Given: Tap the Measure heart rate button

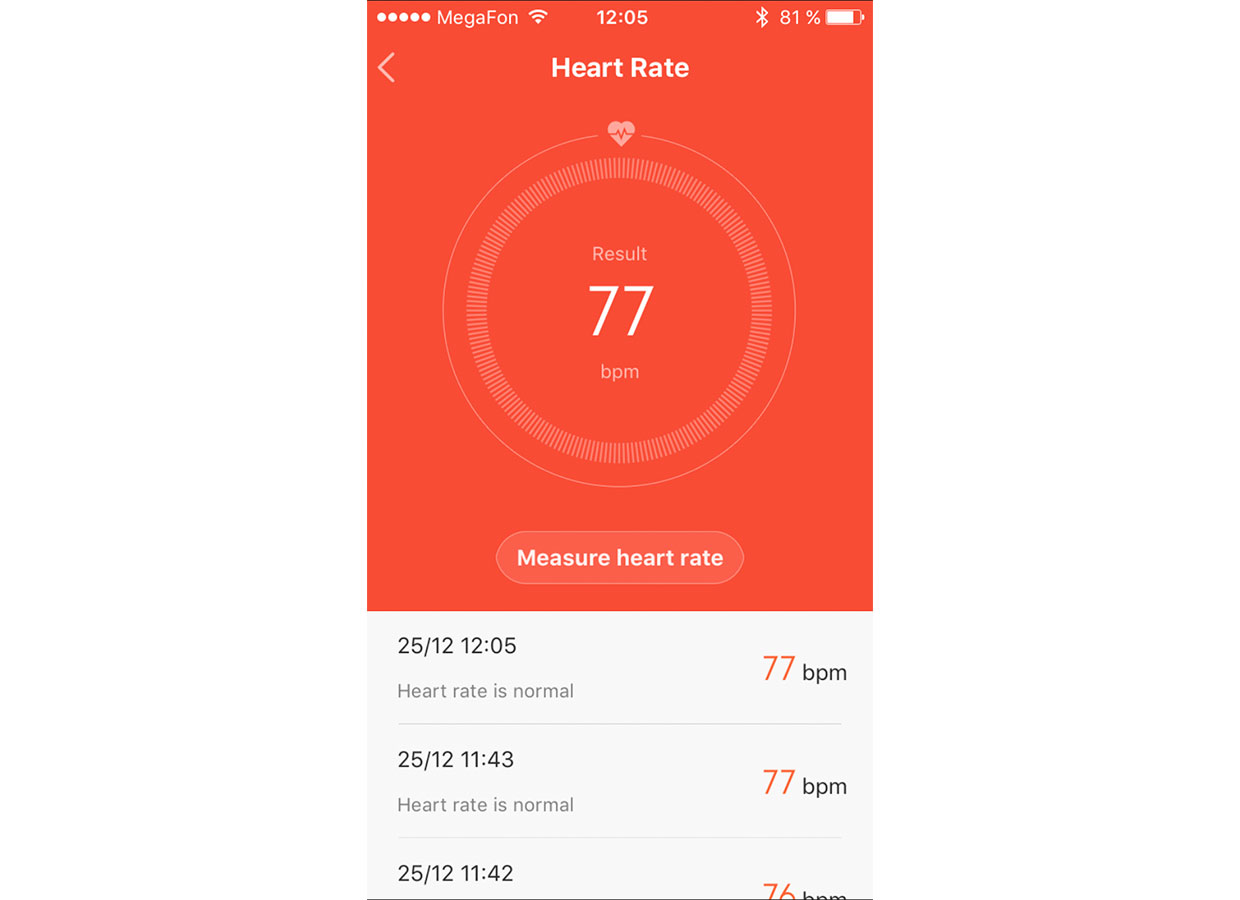Looking at the screenshot, I should point(620,558).
